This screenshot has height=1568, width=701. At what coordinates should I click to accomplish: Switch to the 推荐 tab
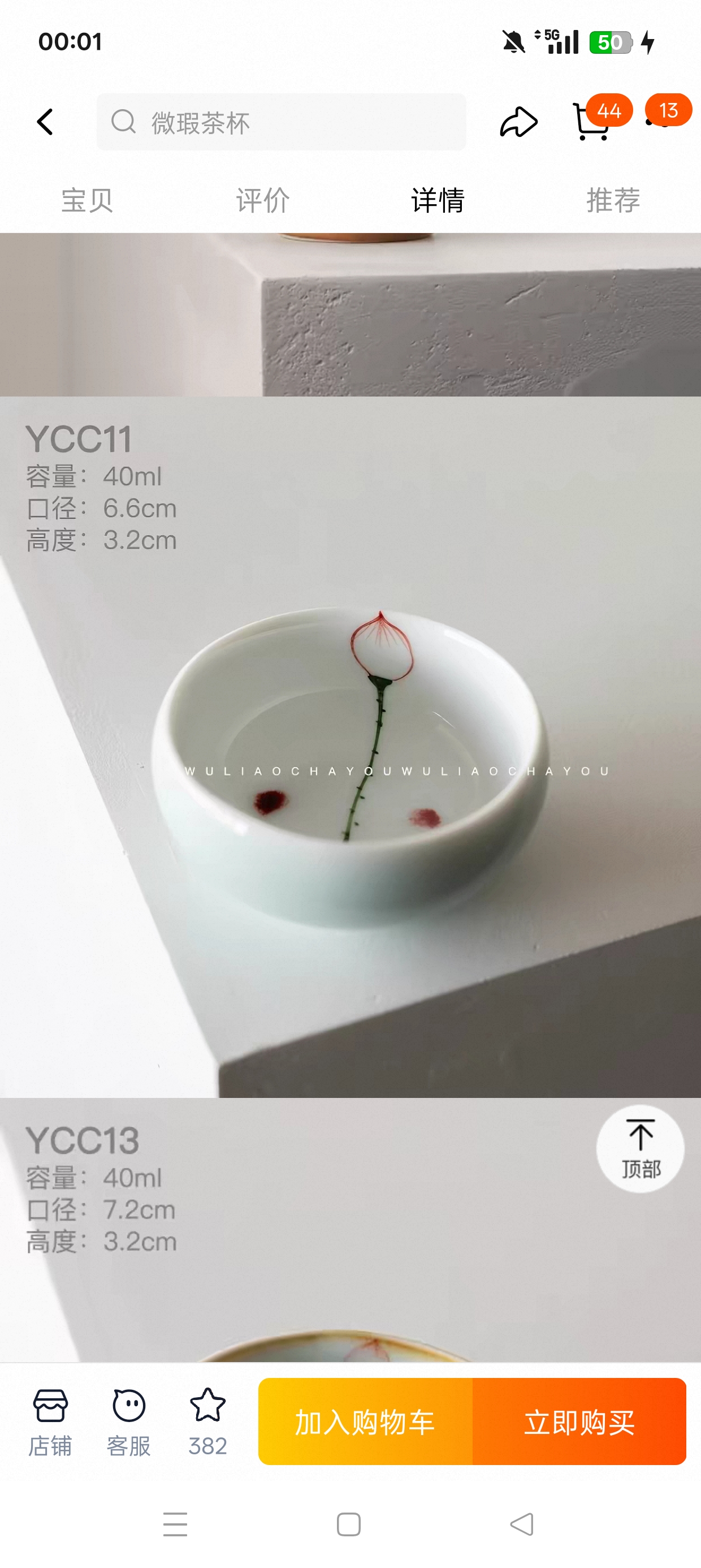click(613, 200)
